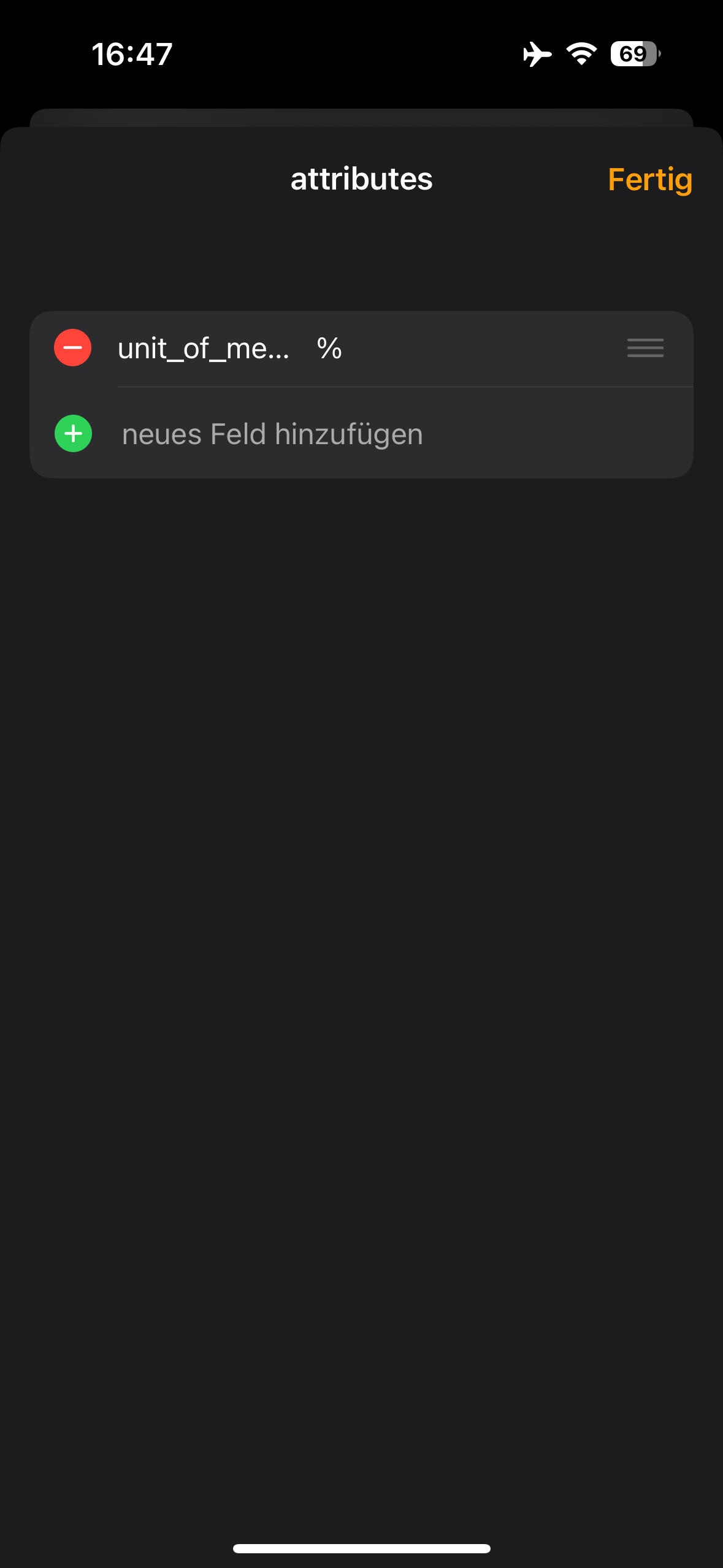Tap the airplane mode symbol
Image resolution: width=723 pixels, height=1568 pixels.
[535, 54]
